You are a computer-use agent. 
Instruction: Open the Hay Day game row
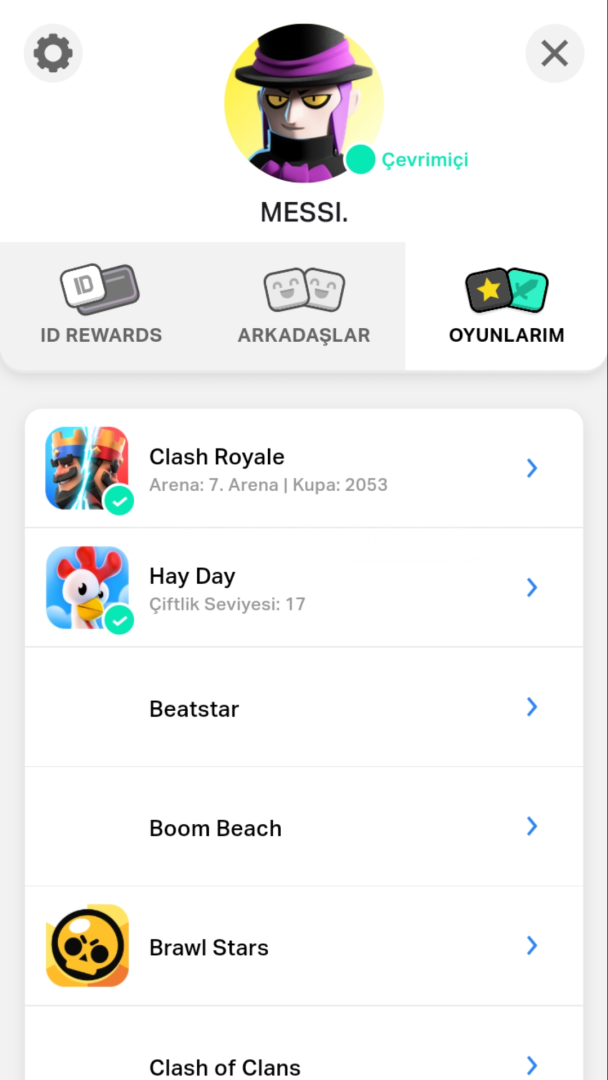pyautogui.click(x=304, y=588)
